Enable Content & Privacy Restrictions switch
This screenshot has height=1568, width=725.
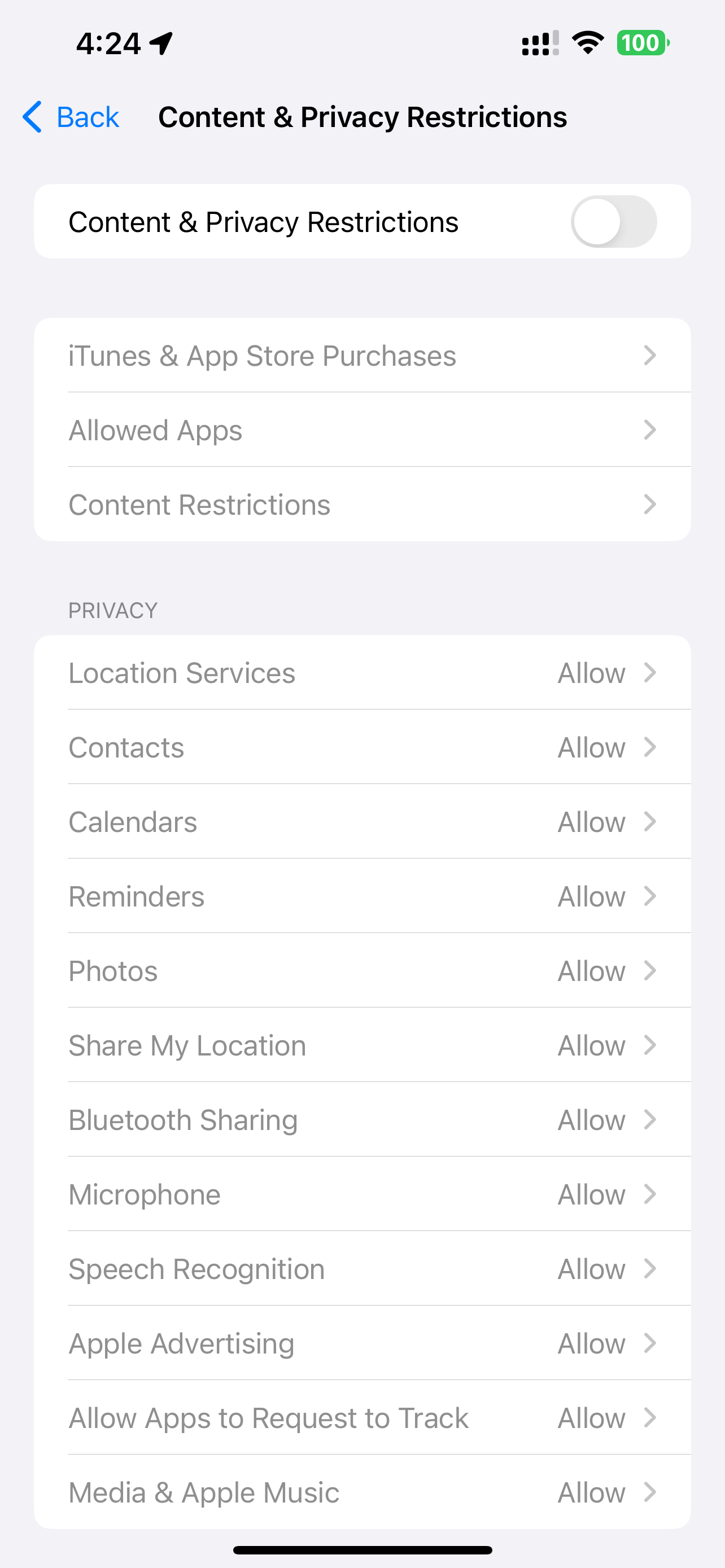click(613, 222)
